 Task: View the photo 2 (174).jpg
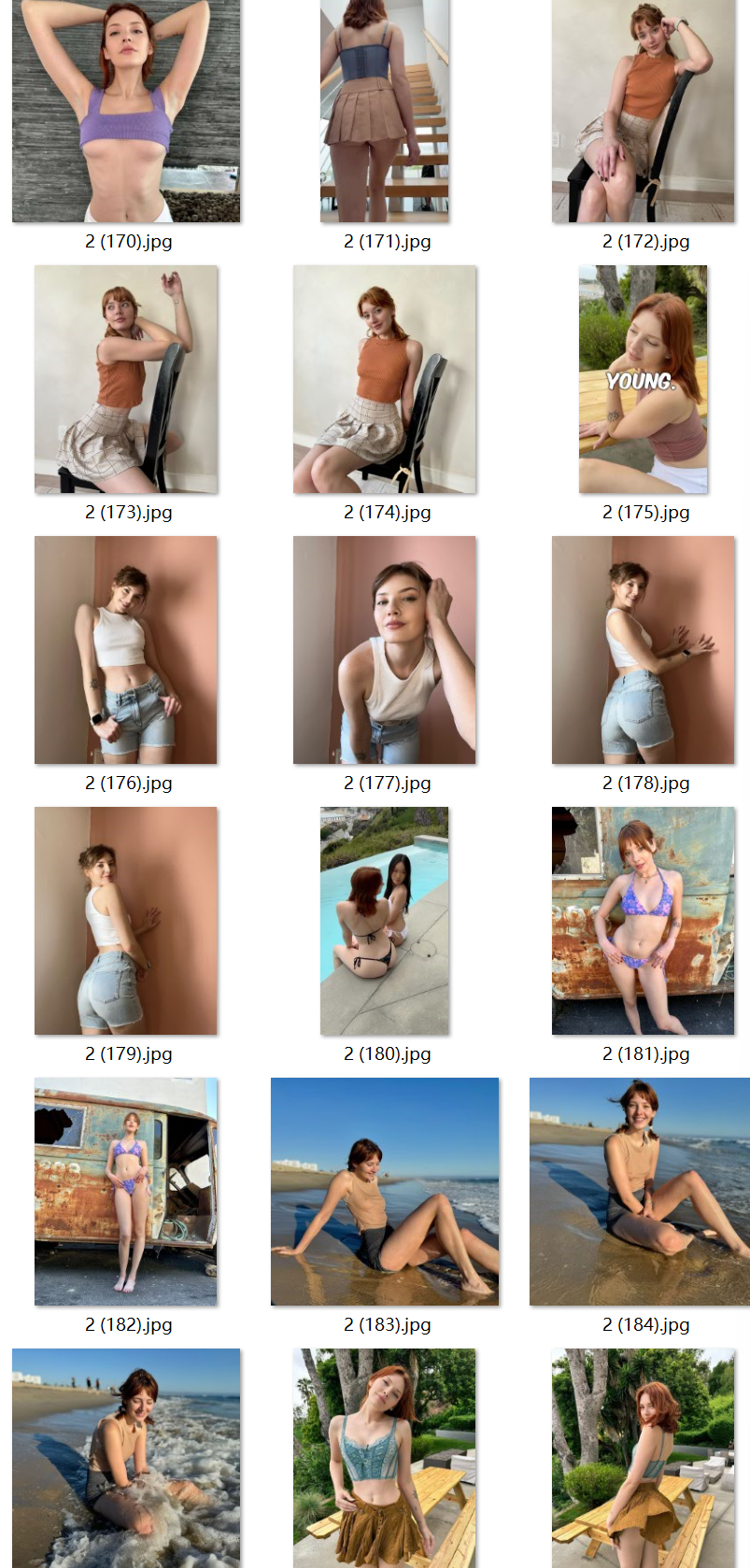(385, 379)
